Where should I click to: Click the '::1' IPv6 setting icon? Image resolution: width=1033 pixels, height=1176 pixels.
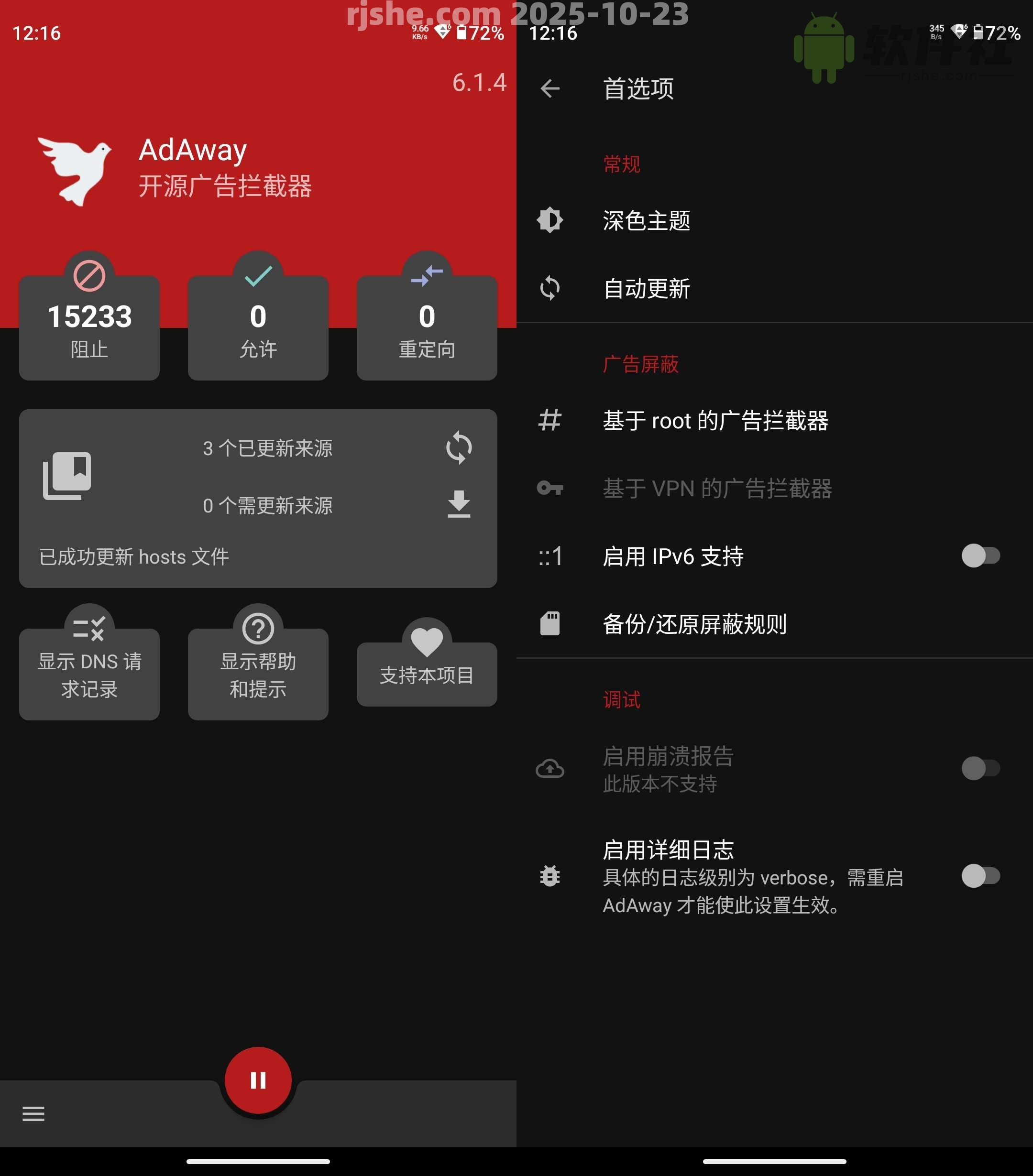[x=550, y=556]
